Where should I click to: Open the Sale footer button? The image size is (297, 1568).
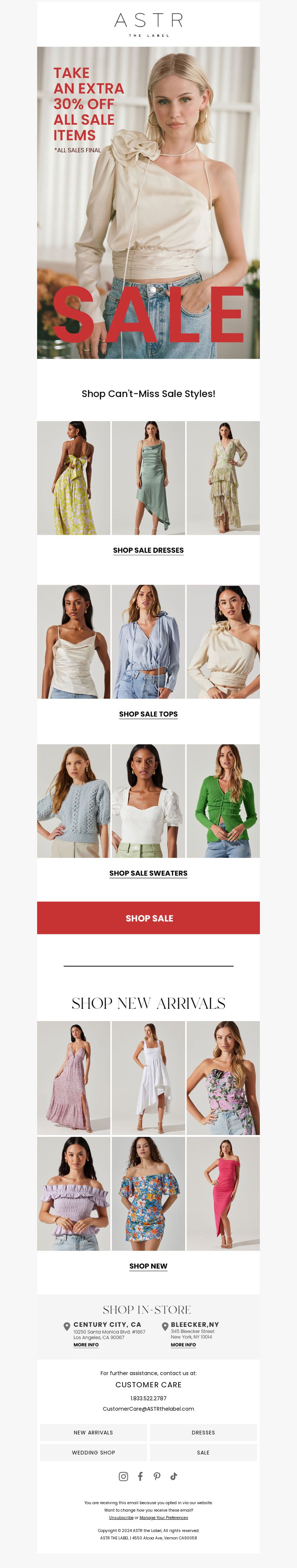(x=203, y=1452)
